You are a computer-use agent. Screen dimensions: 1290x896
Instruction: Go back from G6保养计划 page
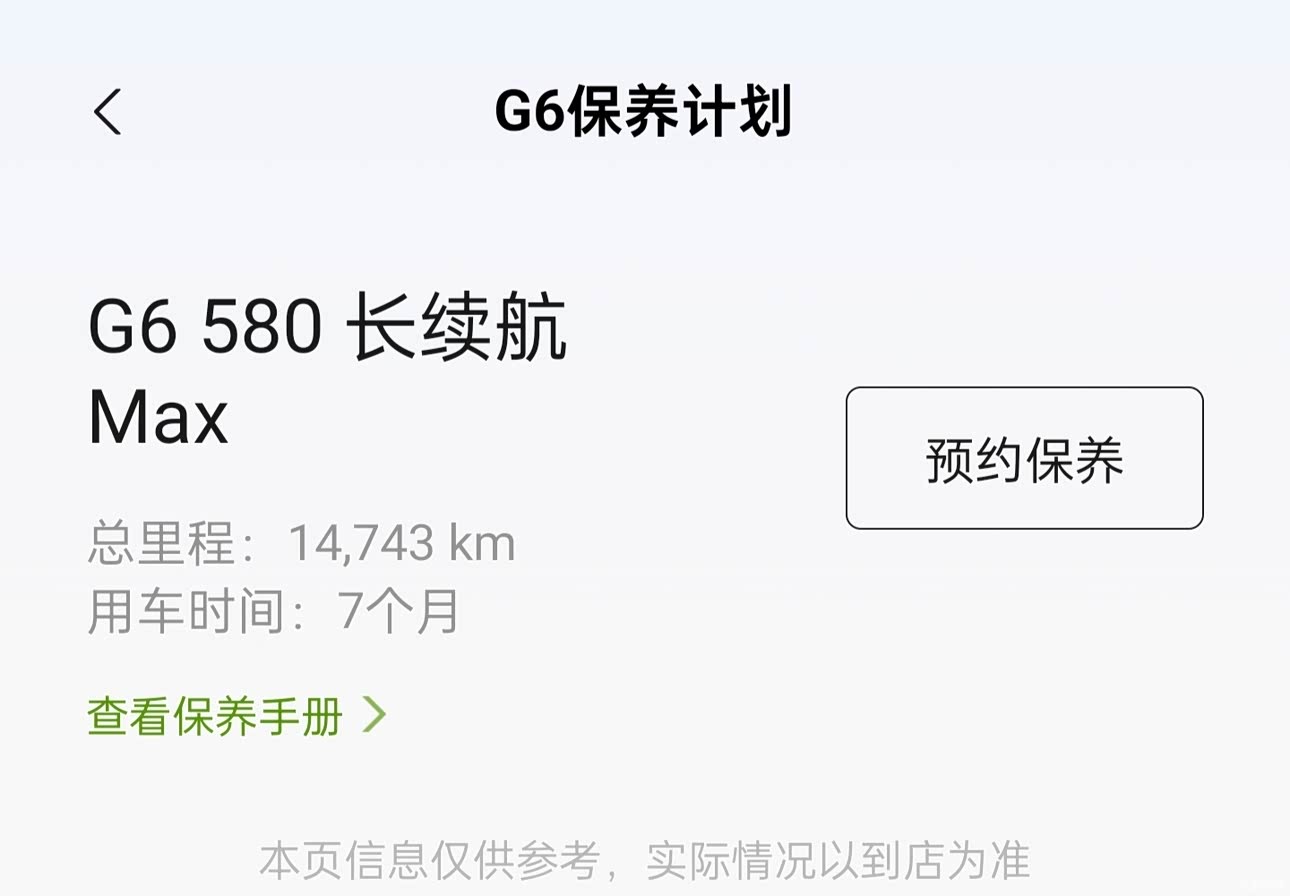point(108,111)
